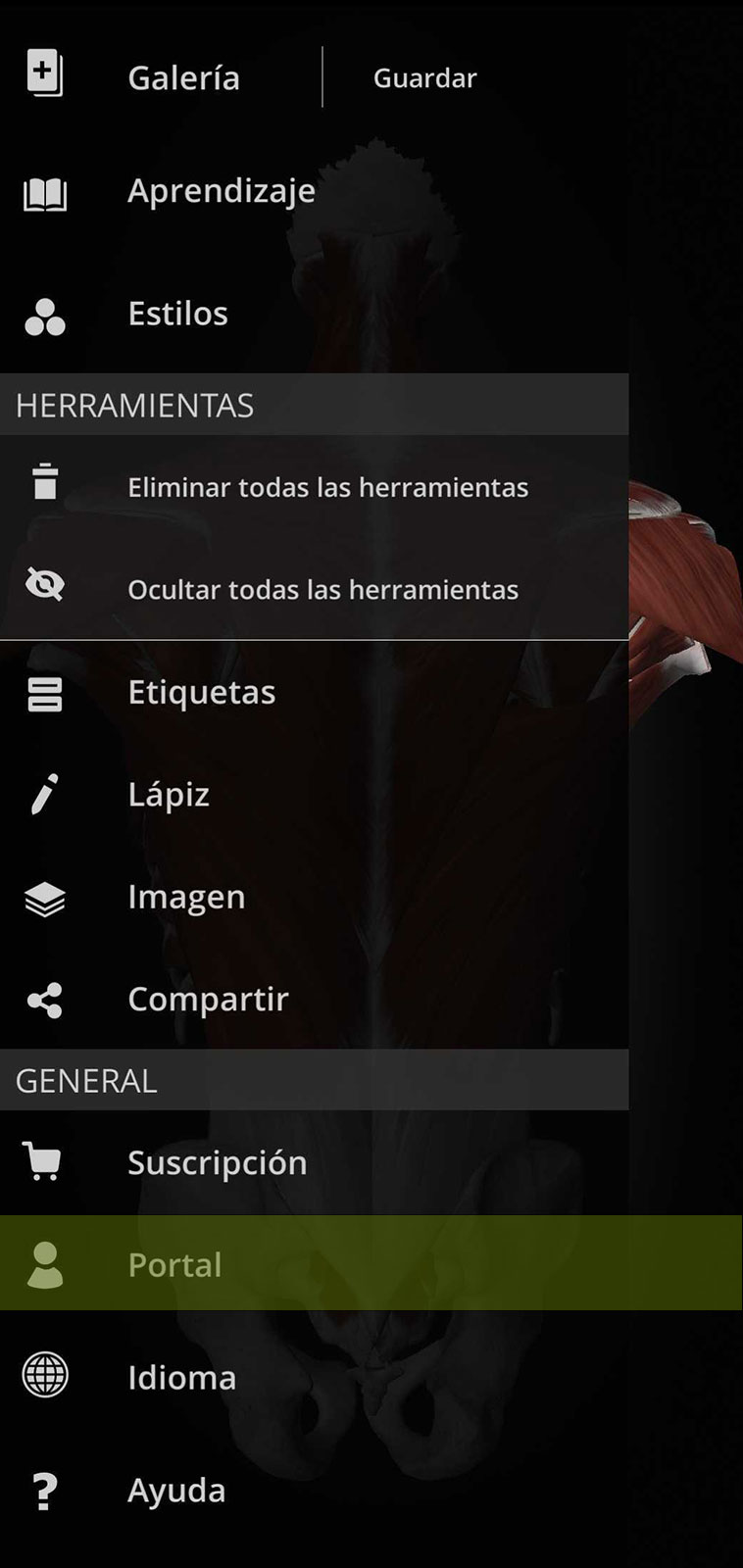Select Ocultar todas las herramientas

click(x=314, y=588)
